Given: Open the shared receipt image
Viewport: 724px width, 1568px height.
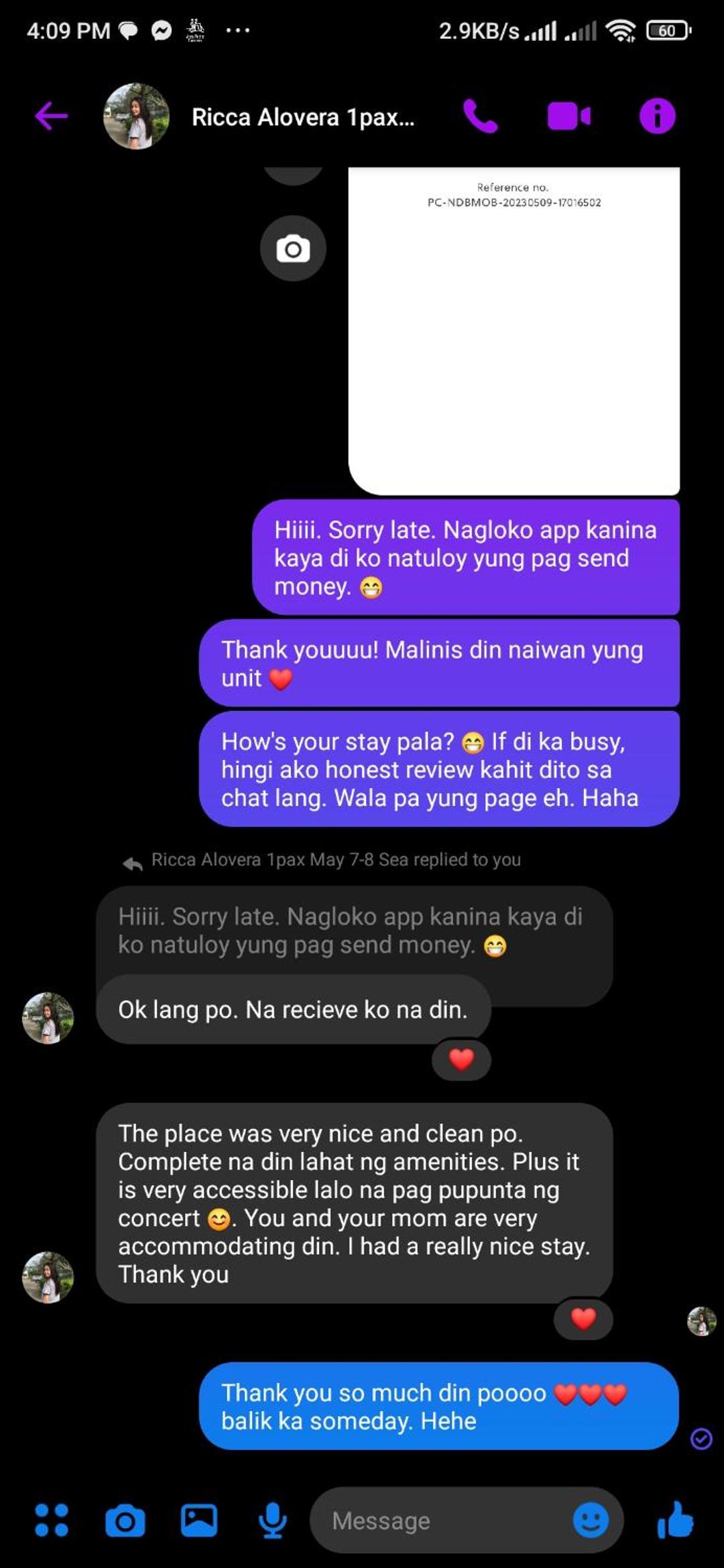Looking at the screenshot, I should pyautogui.click(x=514, y=331).
